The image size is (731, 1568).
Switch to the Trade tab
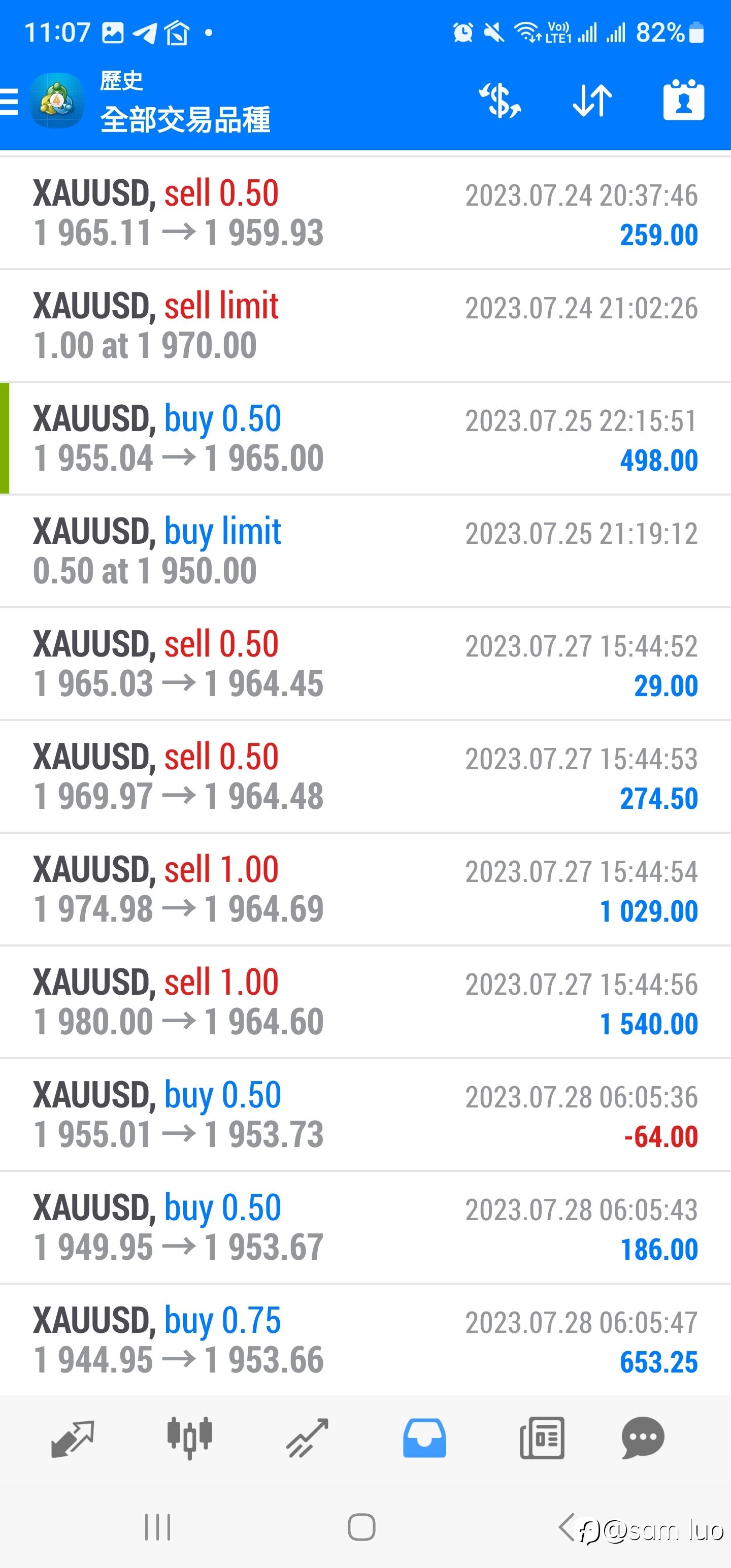tap(307, 1439)
